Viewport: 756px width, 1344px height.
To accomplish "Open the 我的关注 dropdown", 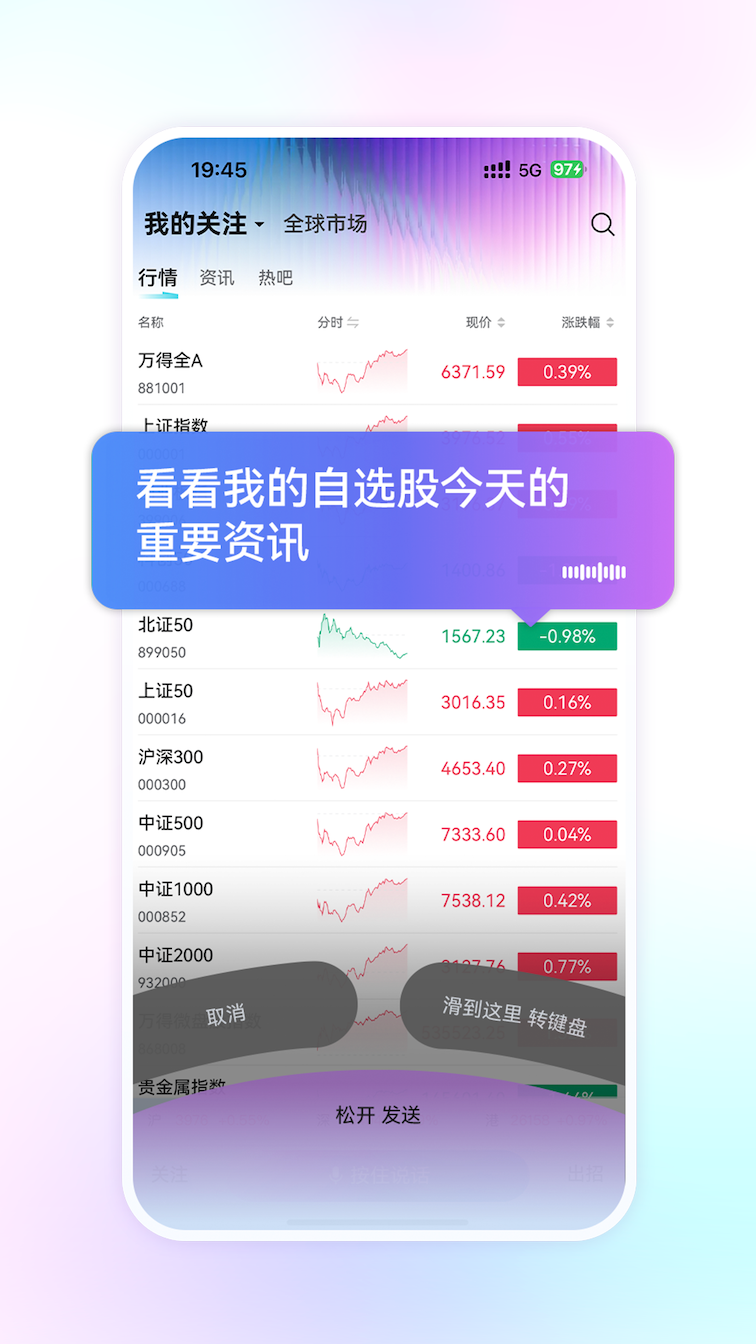I will tap(198, 224).
